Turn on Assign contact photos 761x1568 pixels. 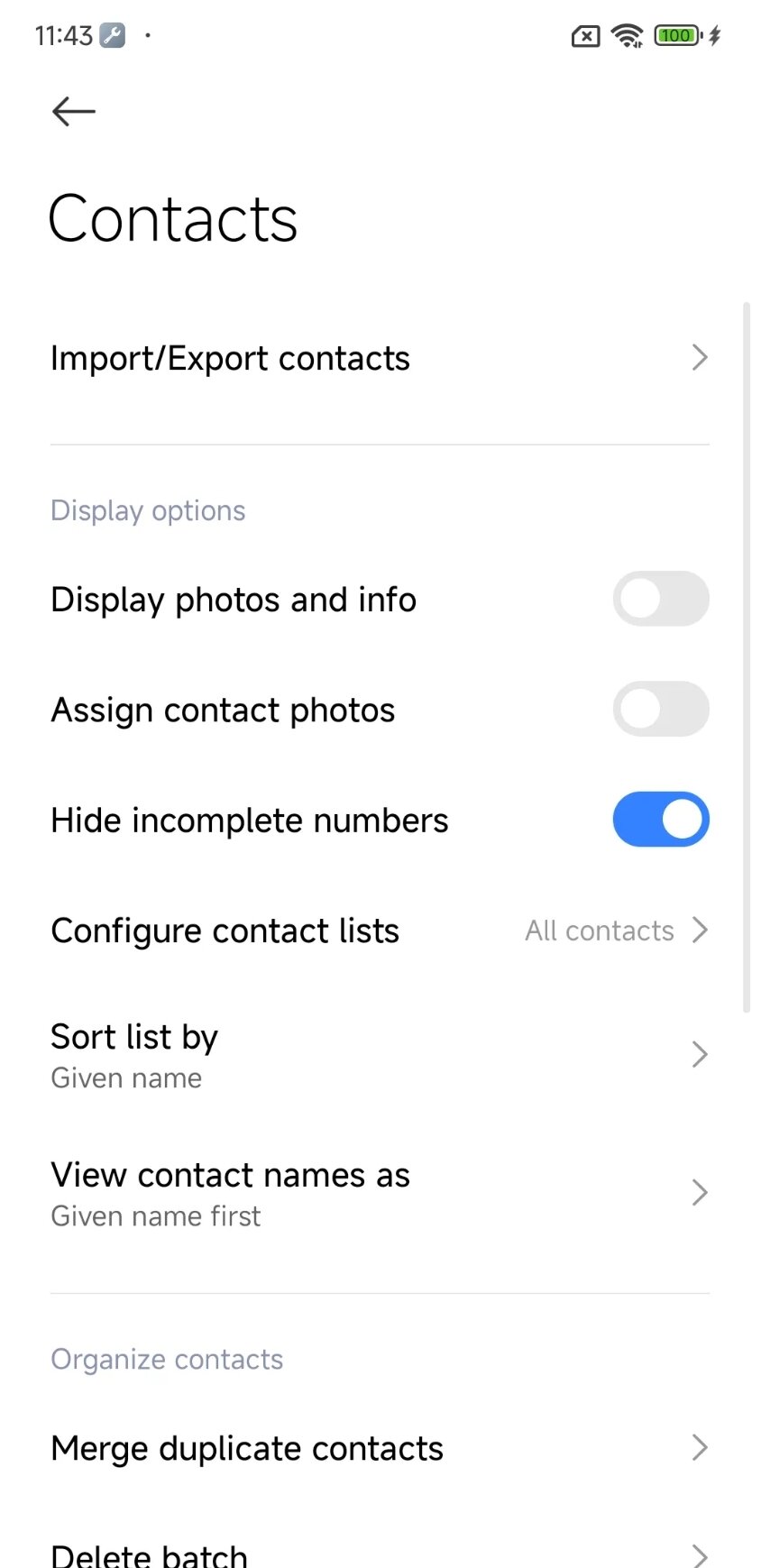pyautogui.click(x=661, y=709)
